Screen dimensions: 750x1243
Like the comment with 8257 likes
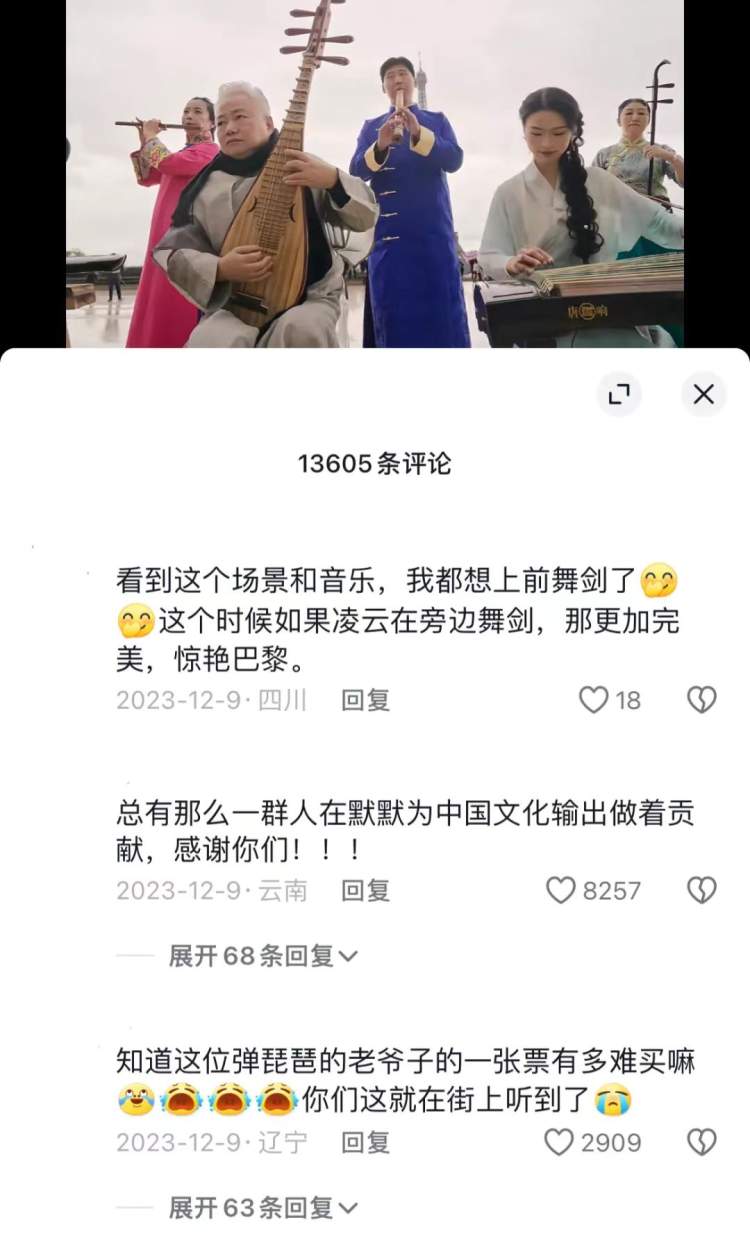[x=561, y=890]
